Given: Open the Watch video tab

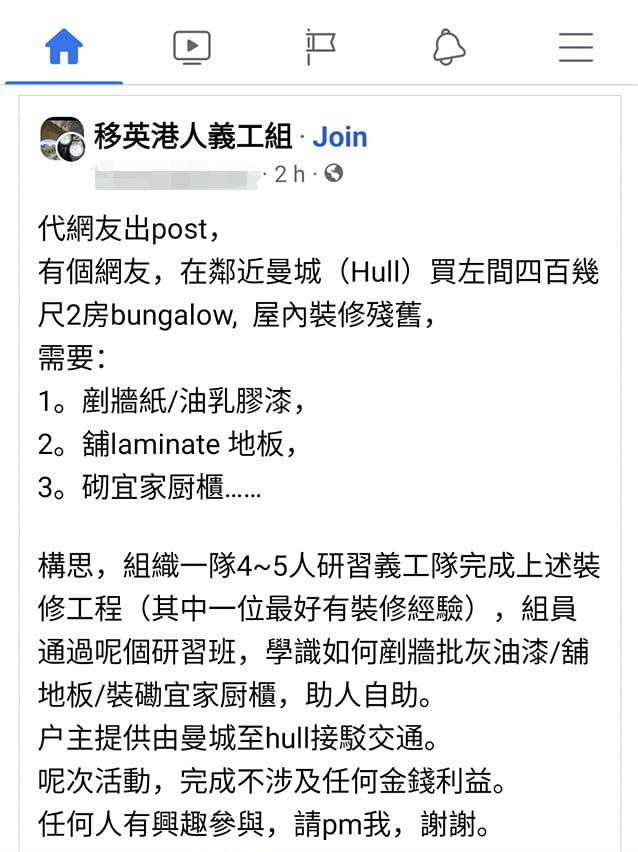Looking at the screenshot, I should (x=191, y=46).
